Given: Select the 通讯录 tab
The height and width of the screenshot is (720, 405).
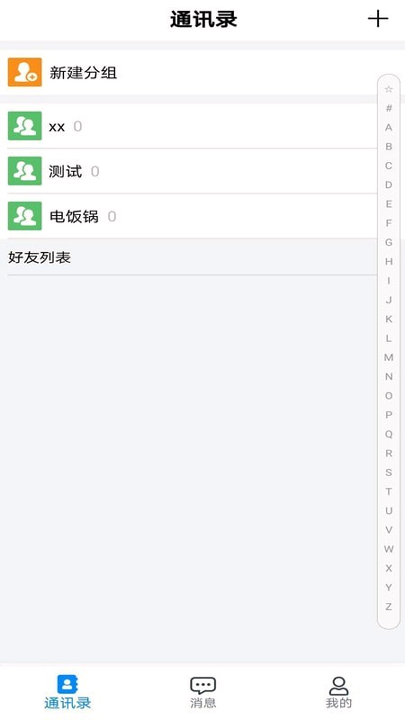Looking at the screenshot, I should click(68, 692).
